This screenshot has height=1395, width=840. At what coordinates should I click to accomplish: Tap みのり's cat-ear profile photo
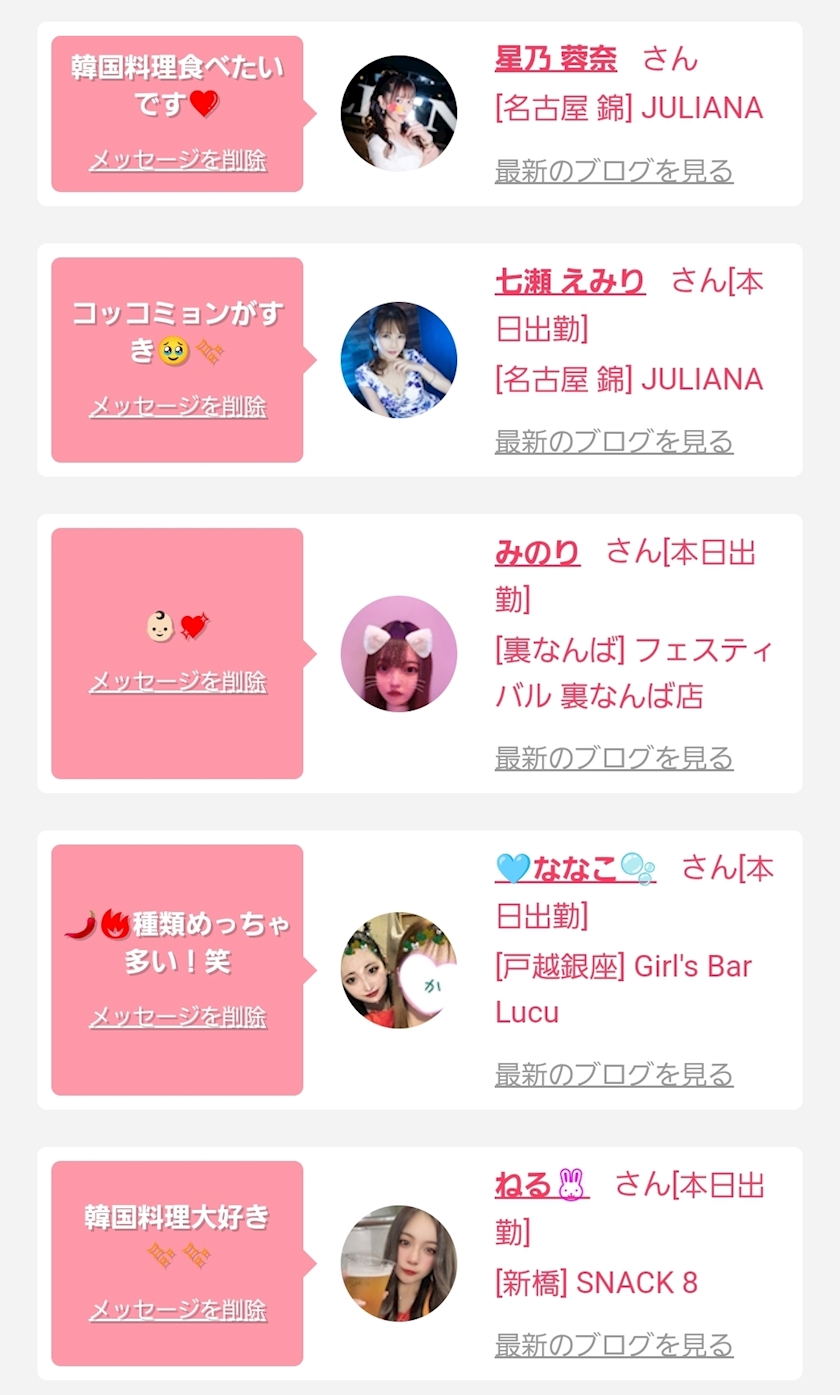click(399, 654)
